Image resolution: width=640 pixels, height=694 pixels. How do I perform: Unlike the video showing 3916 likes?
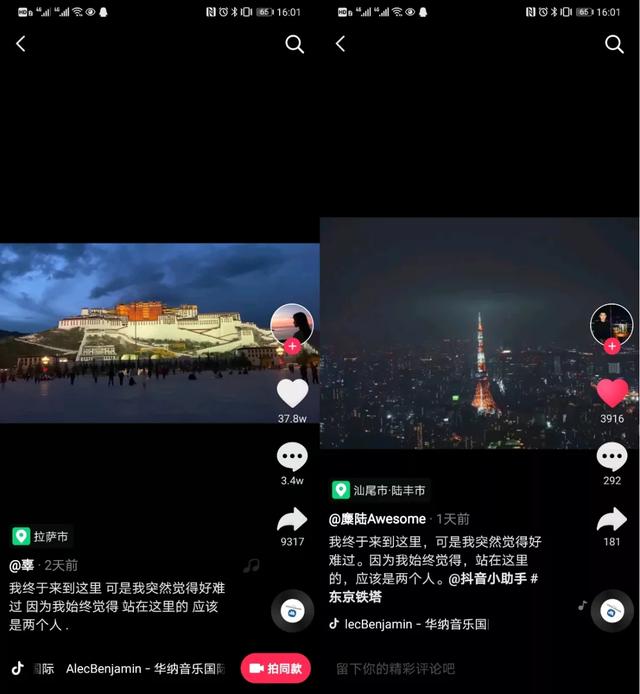pos(612,392)
